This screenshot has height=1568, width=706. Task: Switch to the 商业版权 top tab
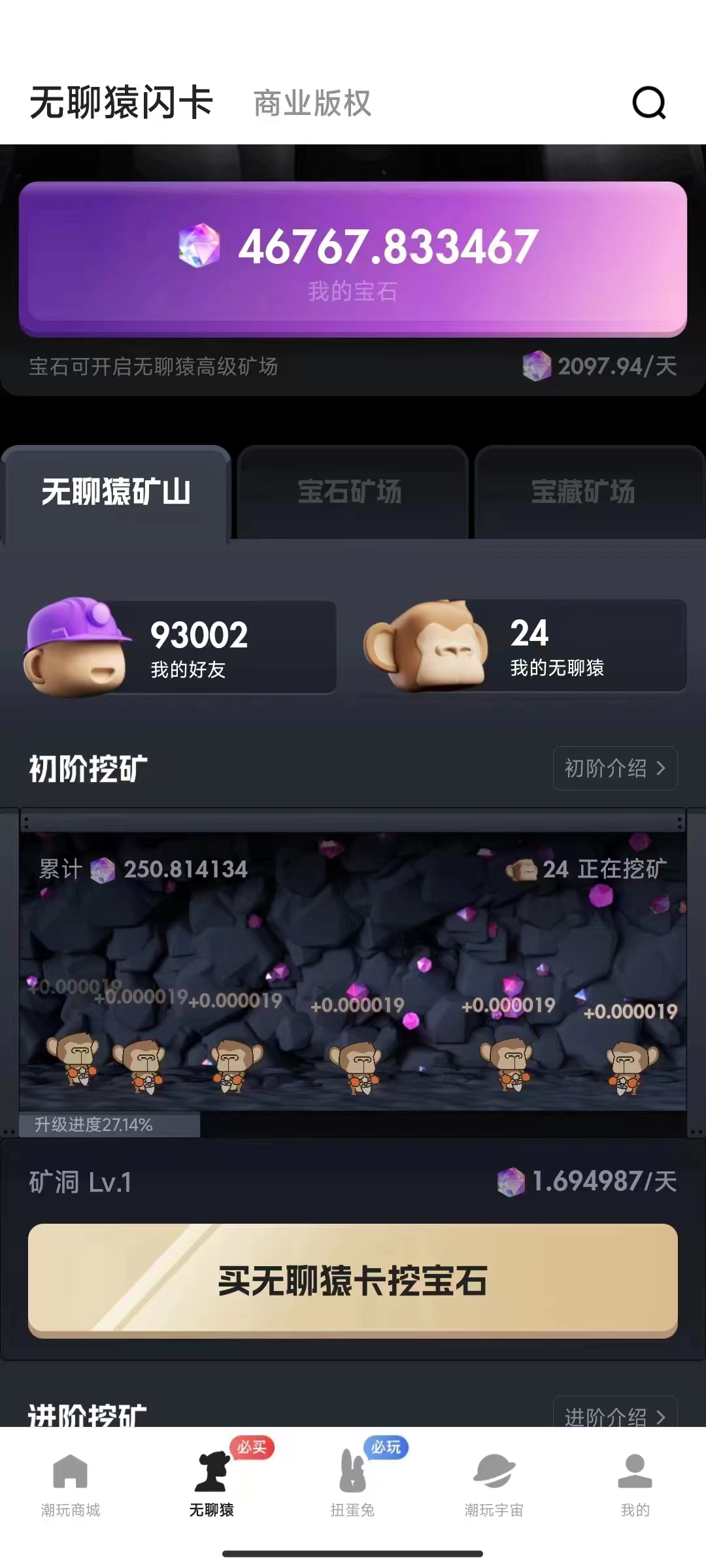point(312,103)
